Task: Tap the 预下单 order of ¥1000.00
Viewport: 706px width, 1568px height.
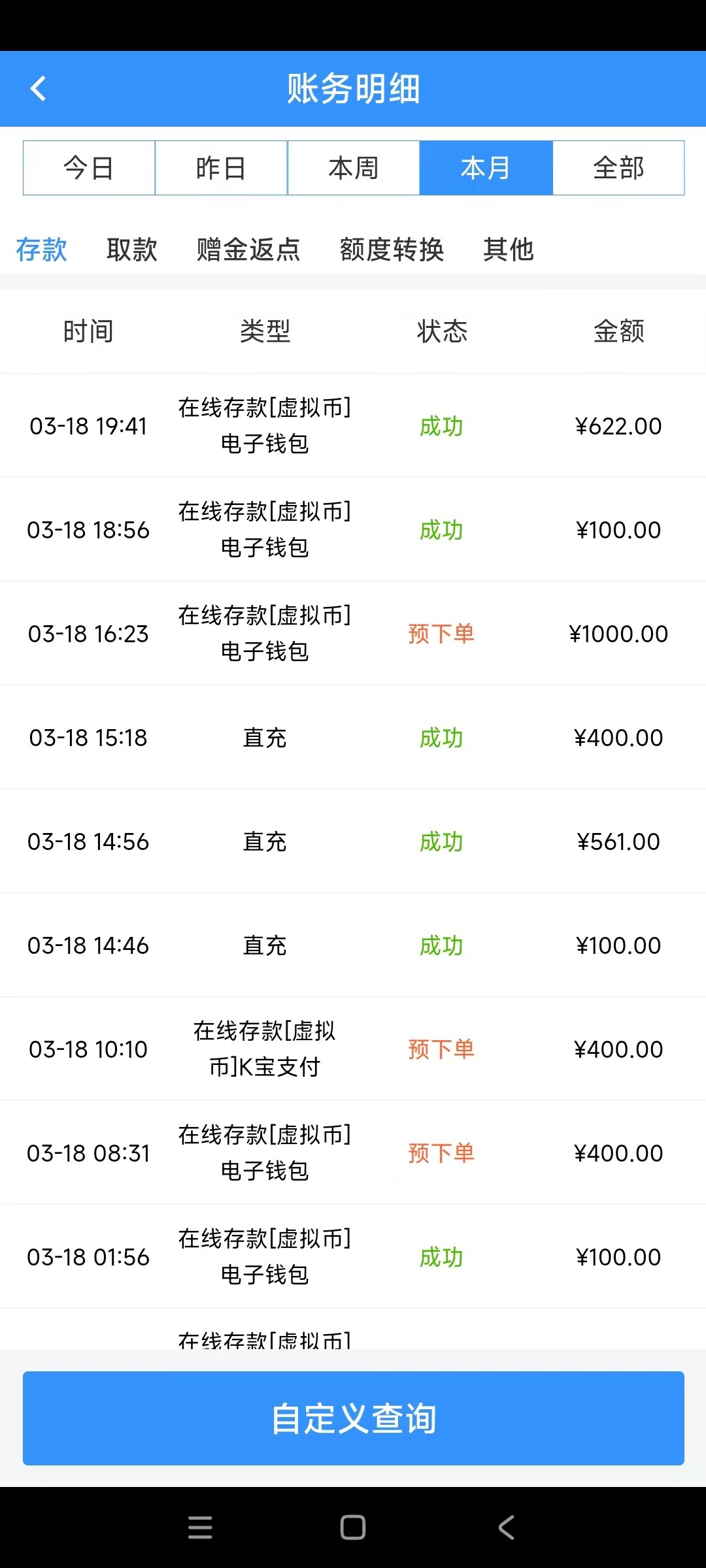Action: click(x=441, y=633)
